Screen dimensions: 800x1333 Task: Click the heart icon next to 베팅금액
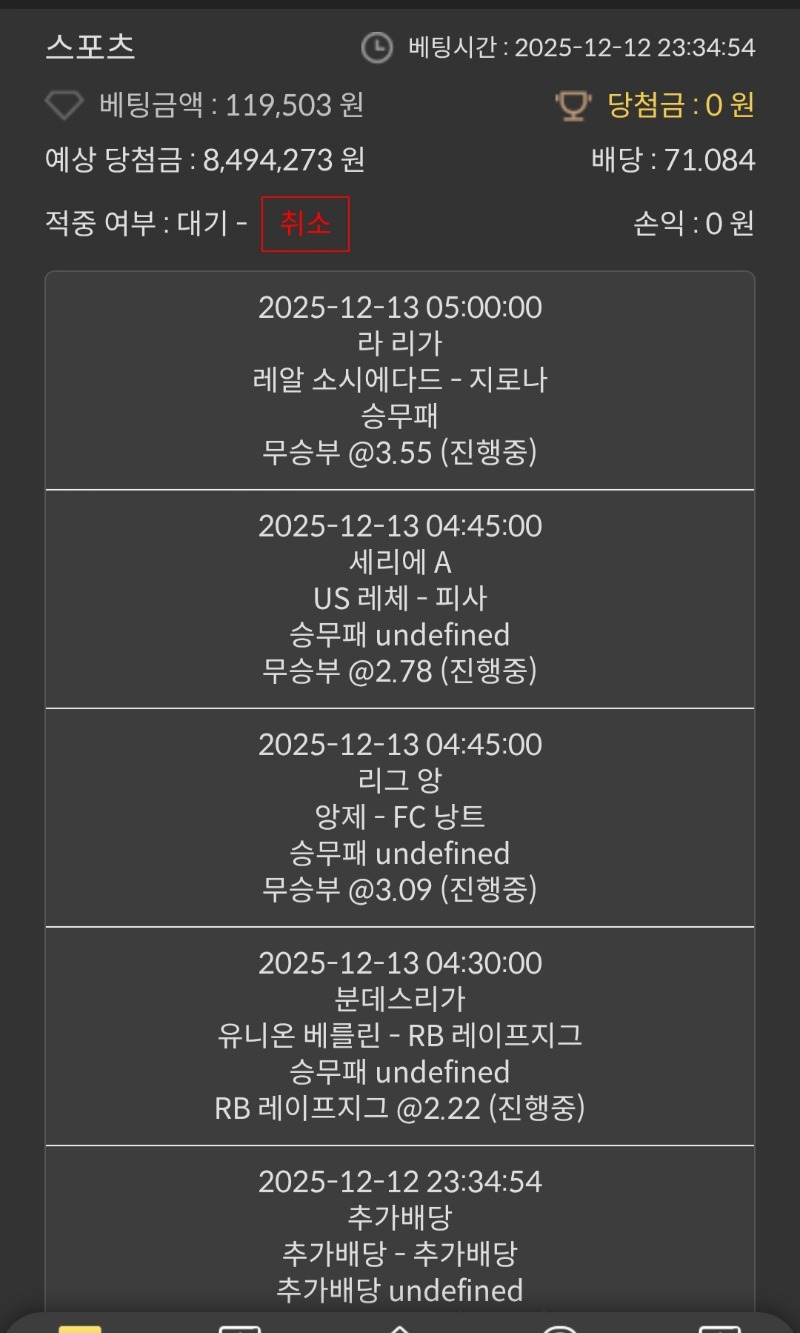tap(62, 104)
